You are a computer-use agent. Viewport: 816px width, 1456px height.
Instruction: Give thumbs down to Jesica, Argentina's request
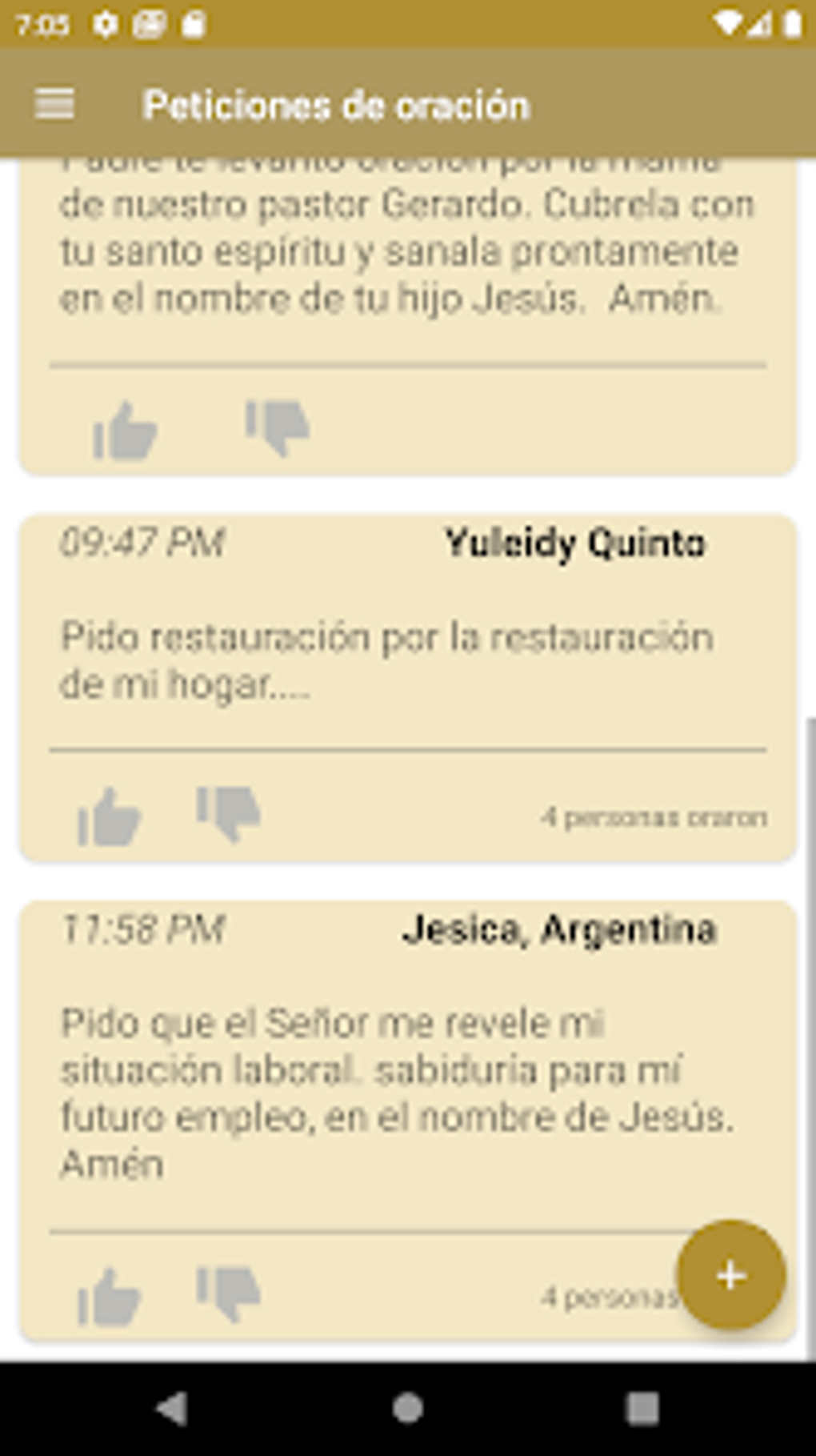click(x=229, y=1293)
